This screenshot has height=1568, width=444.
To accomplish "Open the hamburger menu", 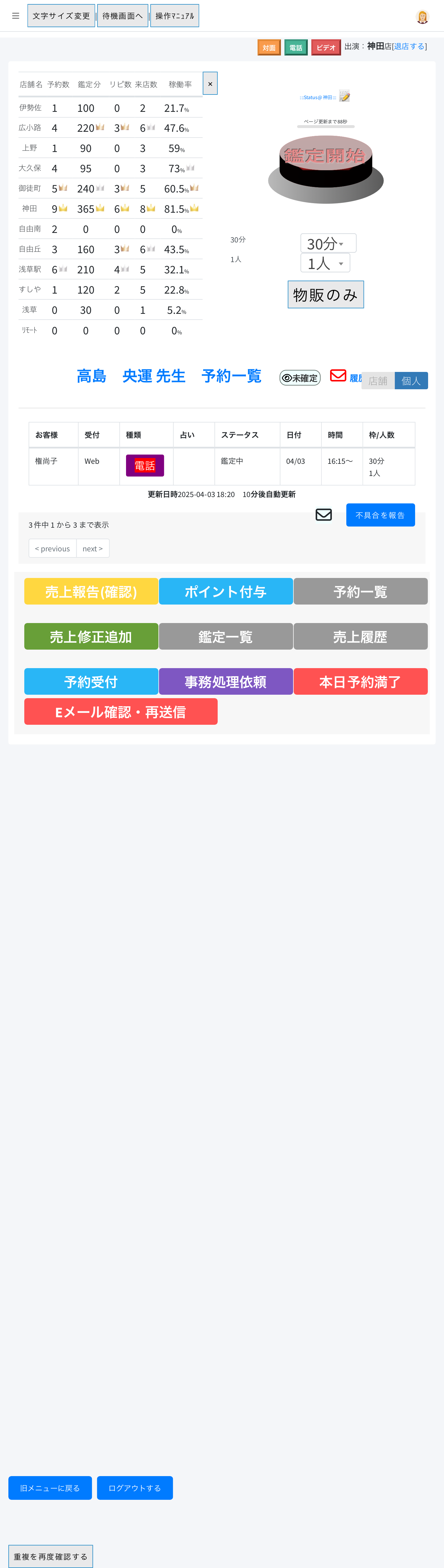I will click(16, 16).
